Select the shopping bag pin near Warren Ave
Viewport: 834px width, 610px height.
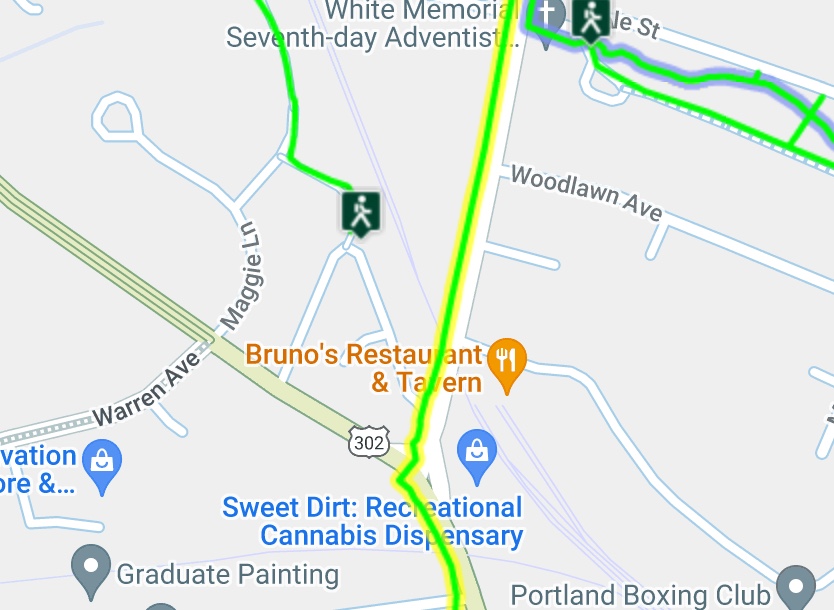pyautogui.click(x=101, y=463)
